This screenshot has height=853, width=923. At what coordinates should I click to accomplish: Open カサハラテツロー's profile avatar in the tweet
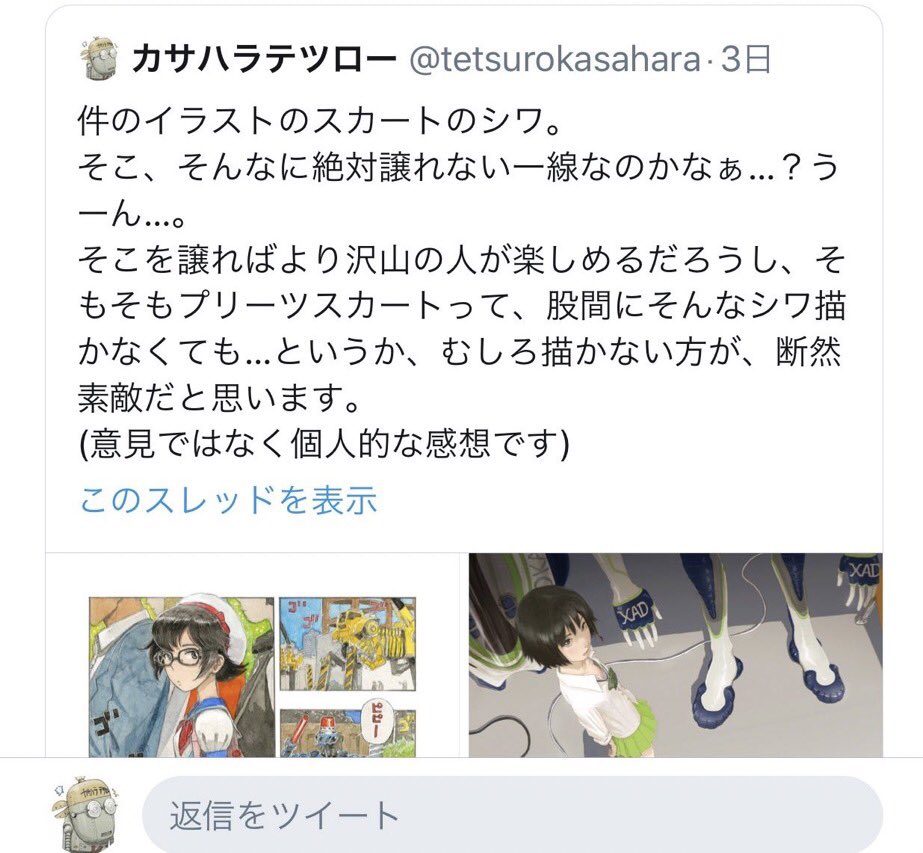(x=98, y=59)
